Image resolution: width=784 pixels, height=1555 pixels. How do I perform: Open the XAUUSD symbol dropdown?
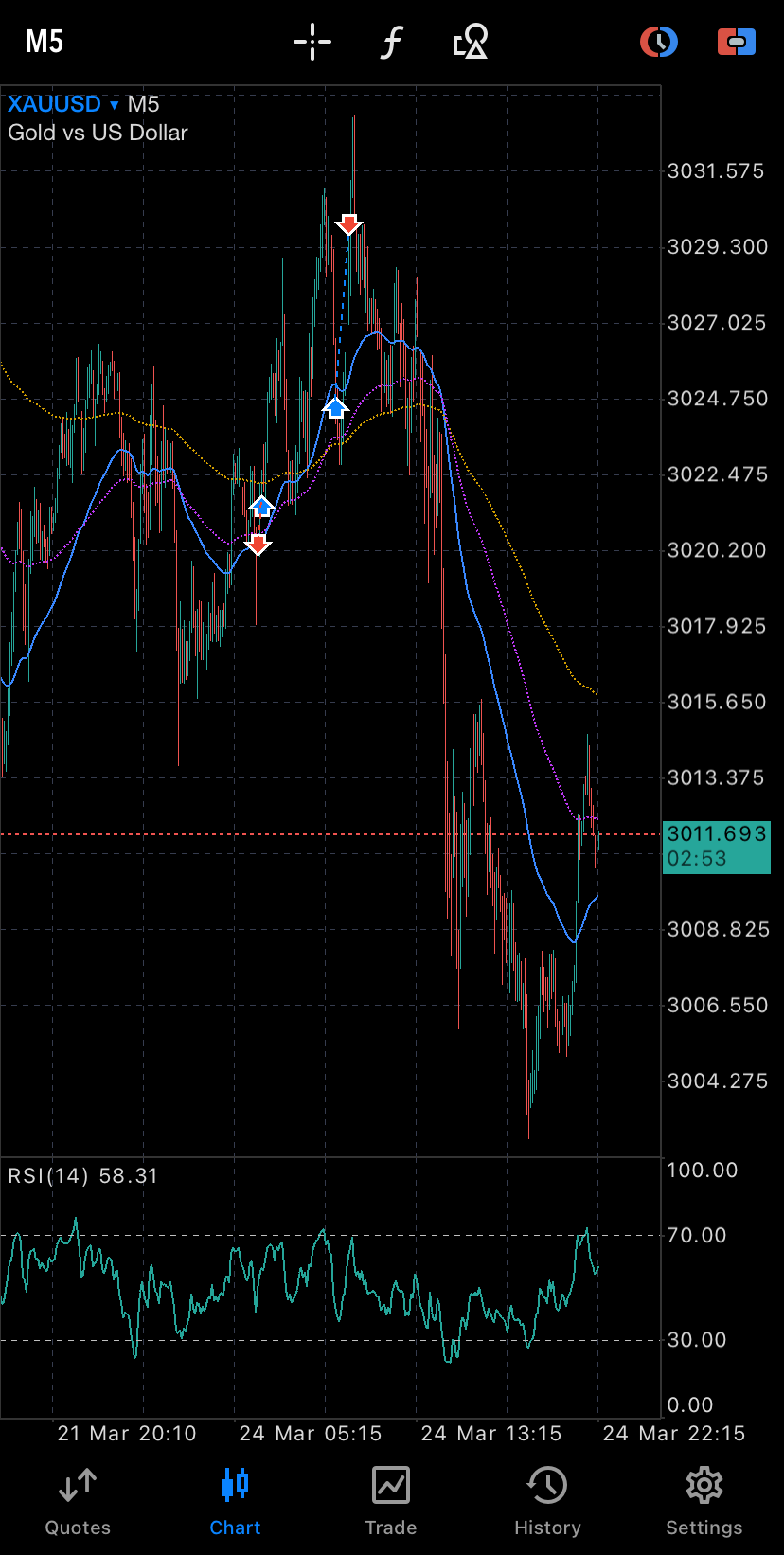coord(63,104)
